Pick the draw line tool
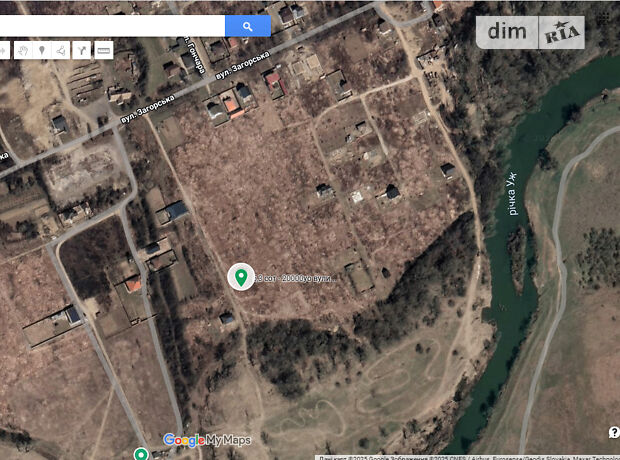Image resolution: width=620 pixels, height=460 pixels. pos(62,50)
